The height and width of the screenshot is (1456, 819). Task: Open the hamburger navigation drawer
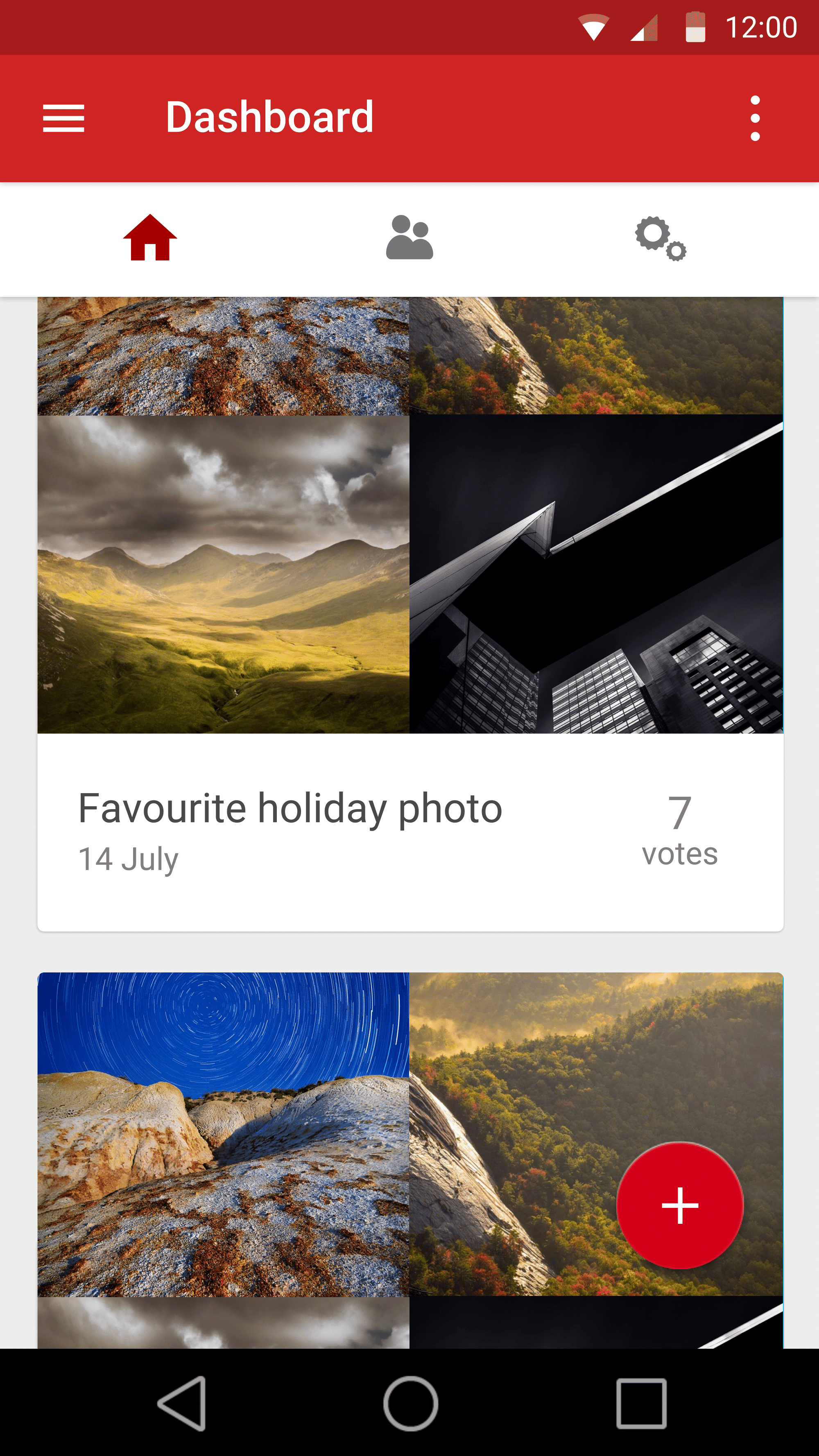point(63,118)
